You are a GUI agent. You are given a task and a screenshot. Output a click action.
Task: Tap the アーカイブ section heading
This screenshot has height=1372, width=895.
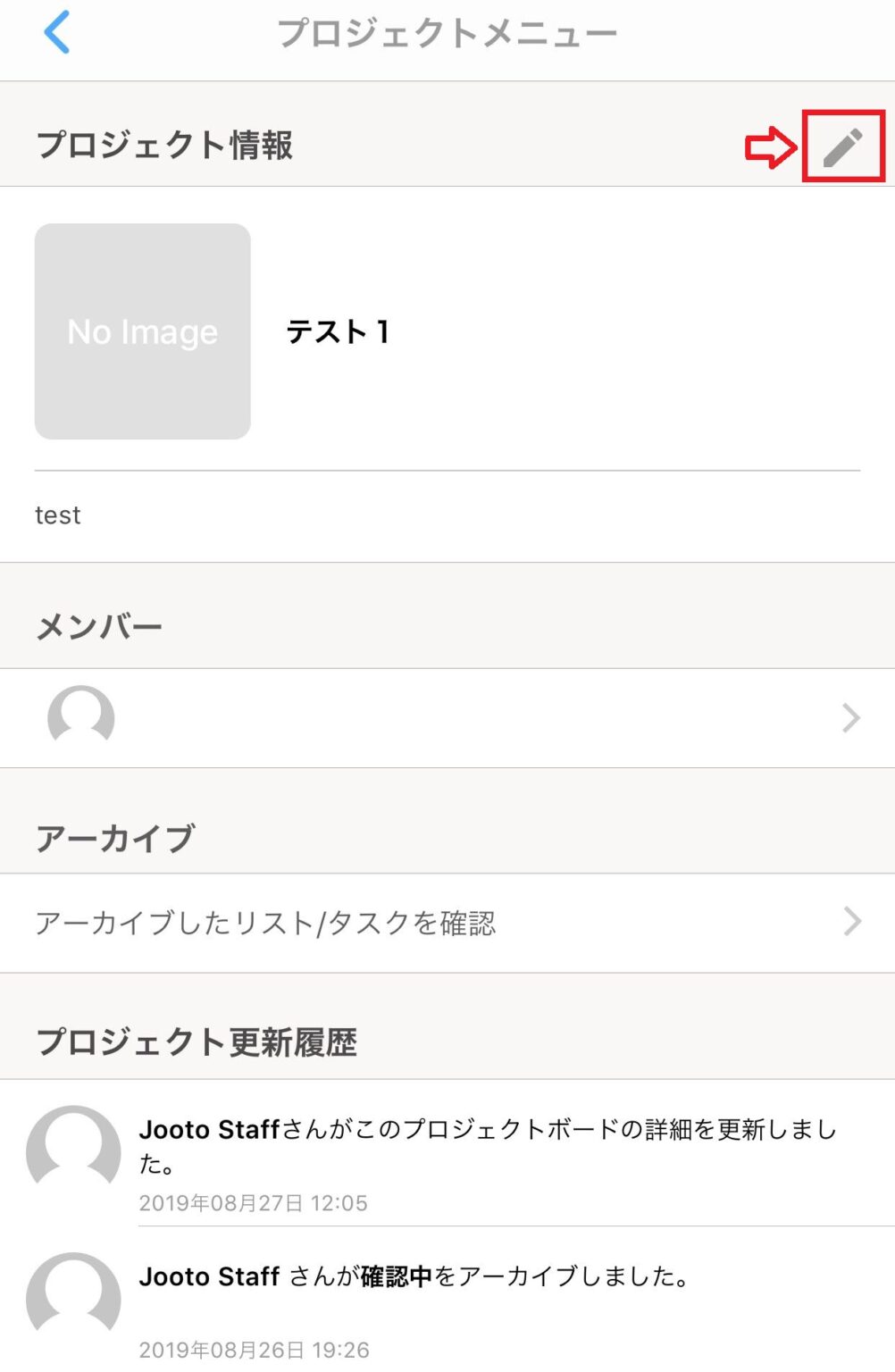pos(113,836)
